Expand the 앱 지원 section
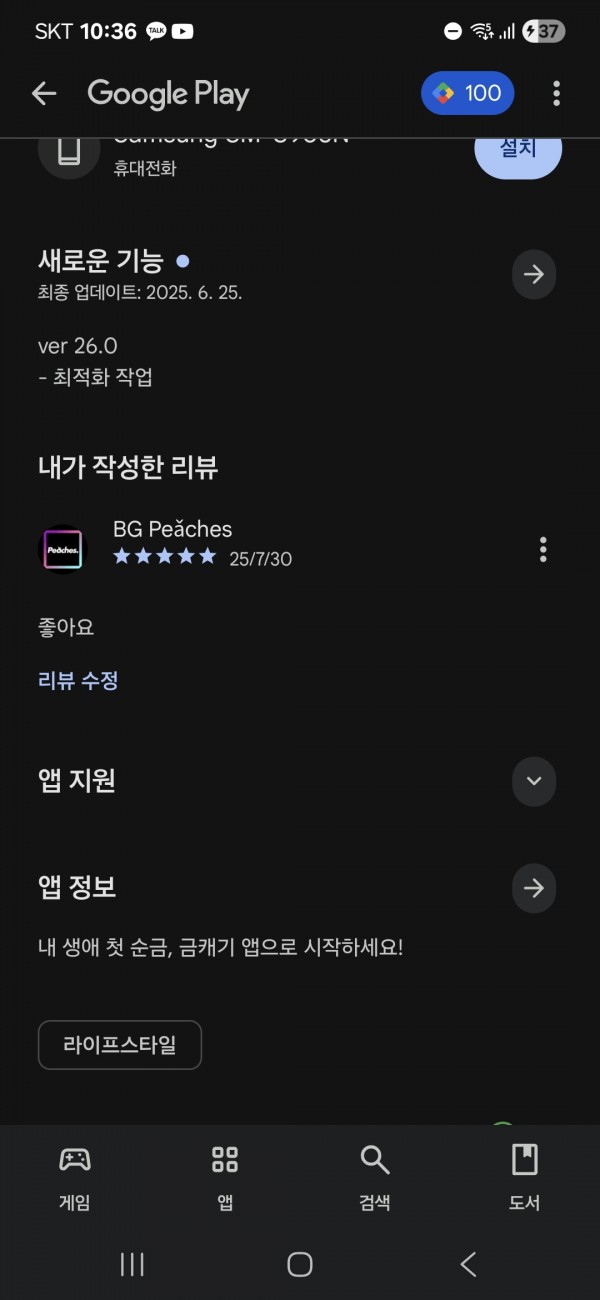600x1300 pixels. pyautogui.click(x=534, y=781)
